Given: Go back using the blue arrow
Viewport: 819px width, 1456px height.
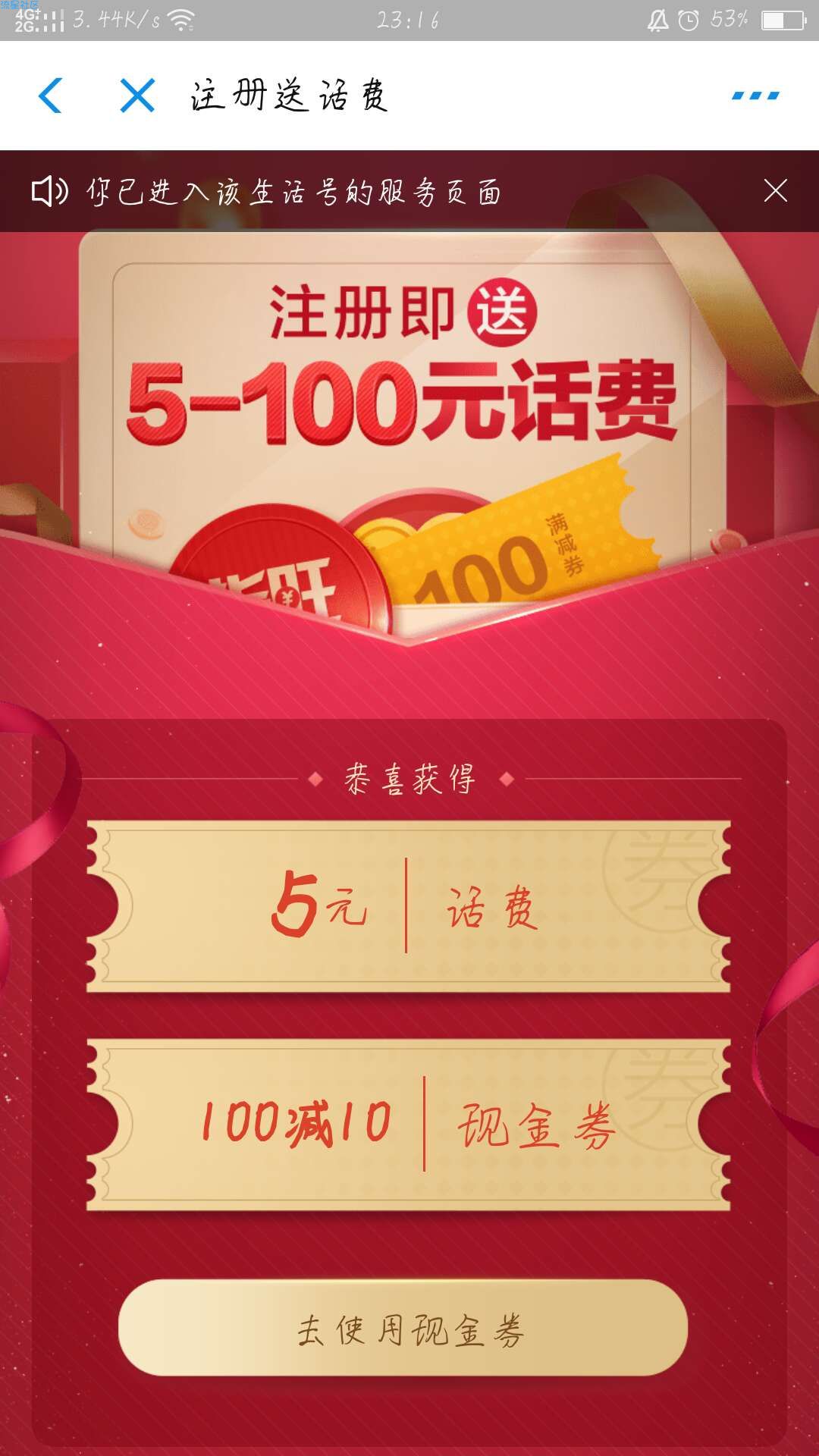Looking at the screenshot, I should click(x=51, y=96).
